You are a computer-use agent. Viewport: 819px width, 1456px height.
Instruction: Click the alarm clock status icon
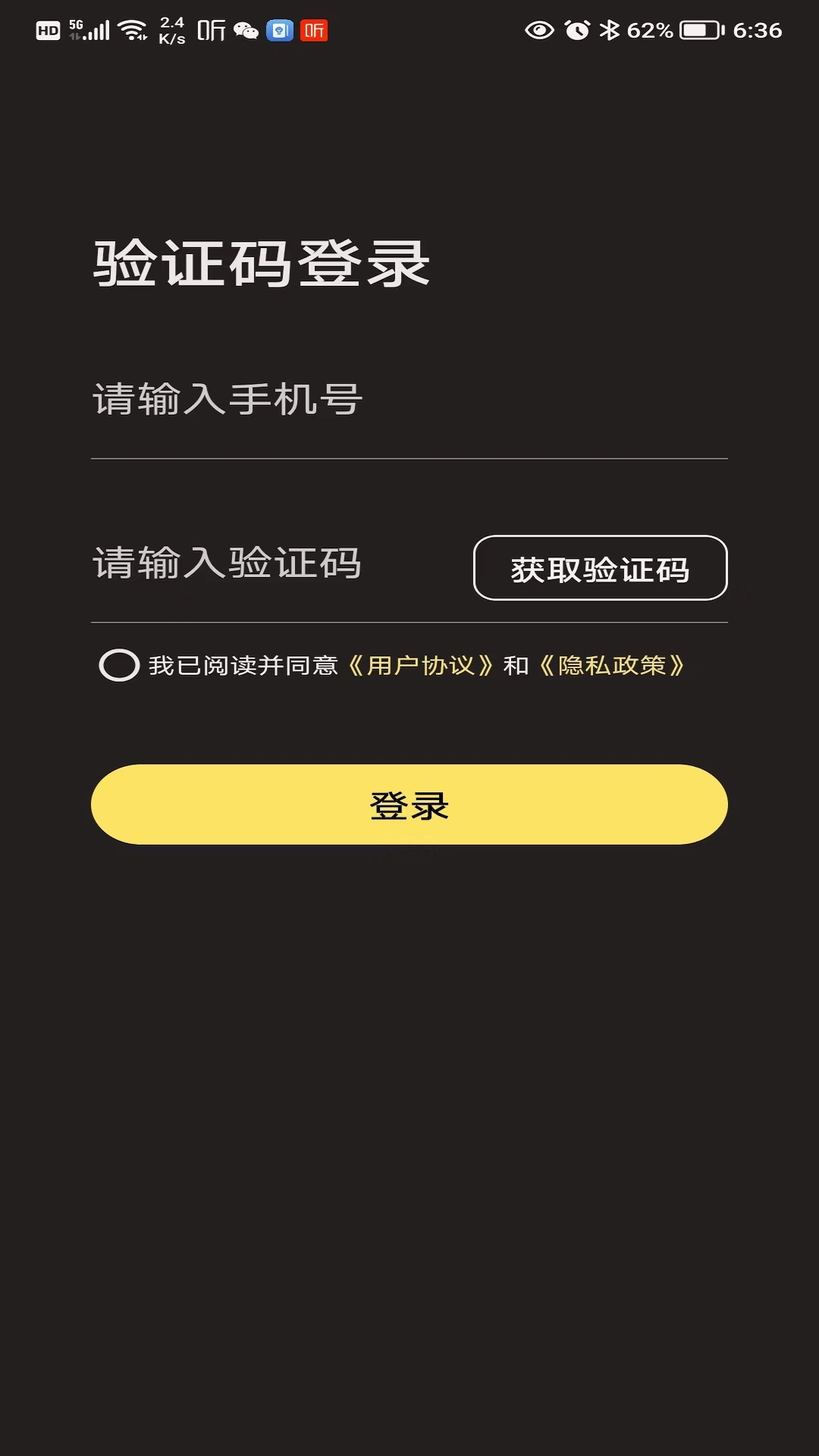click(x=577, y=30)
